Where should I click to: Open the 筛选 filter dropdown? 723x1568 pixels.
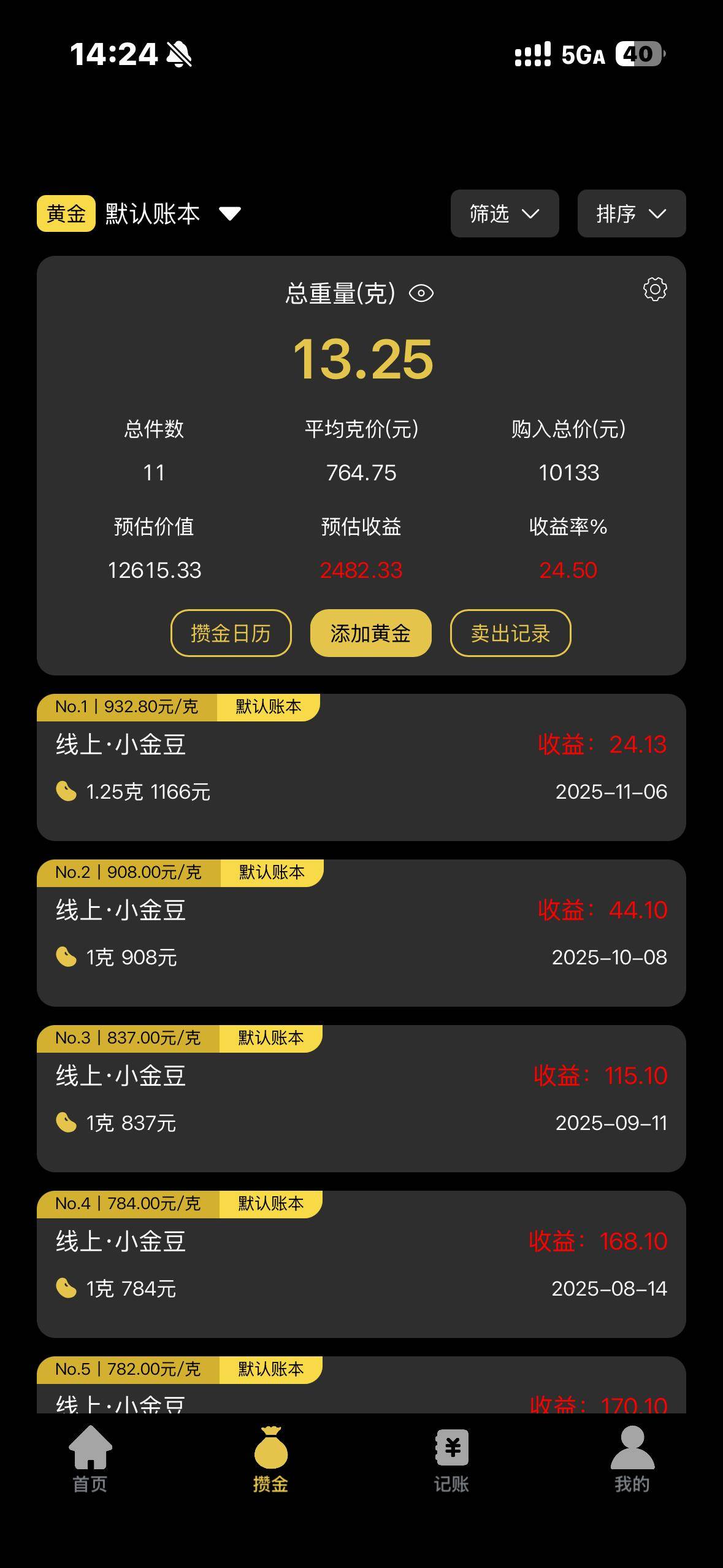click(x=504, y=213)
